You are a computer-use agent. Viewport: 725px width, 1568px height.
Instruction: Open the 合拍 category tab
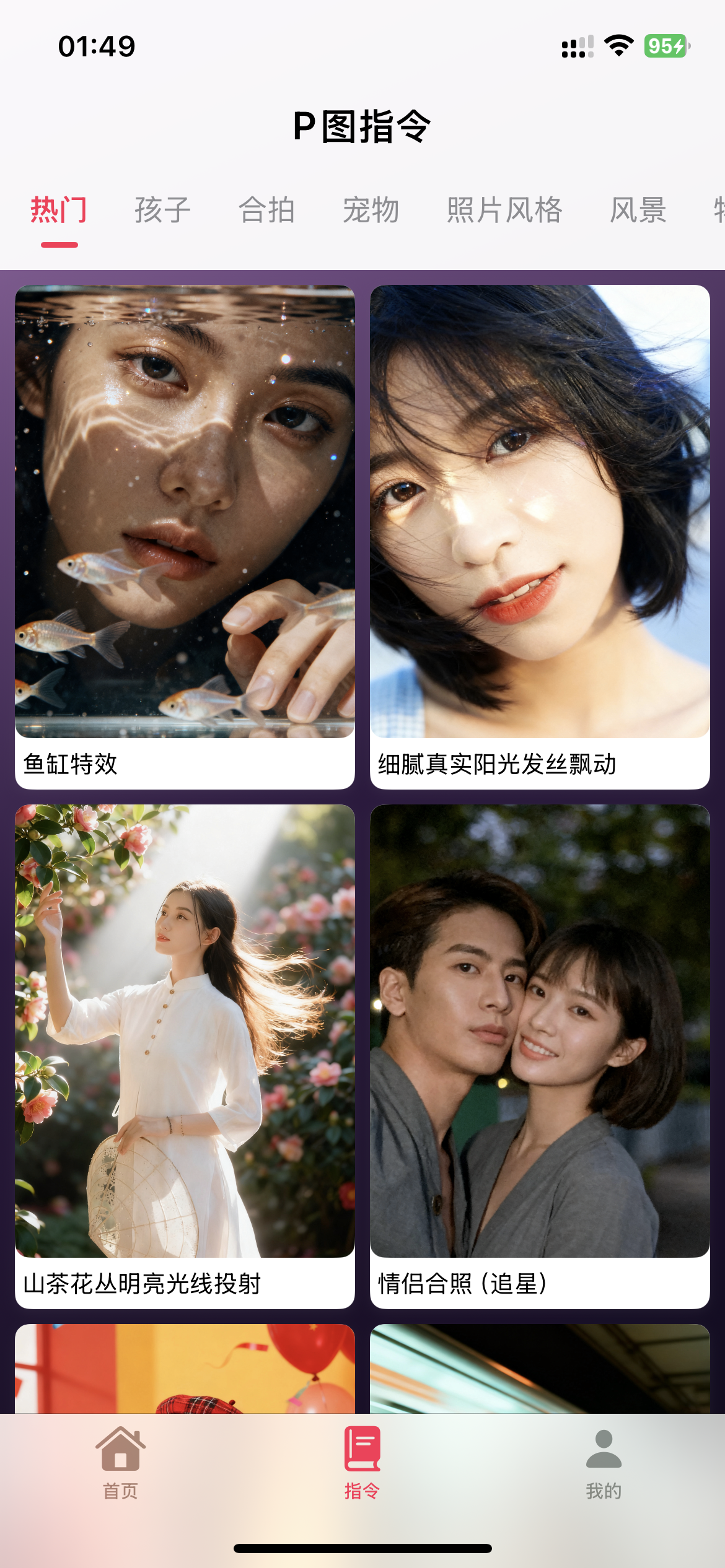267,210
